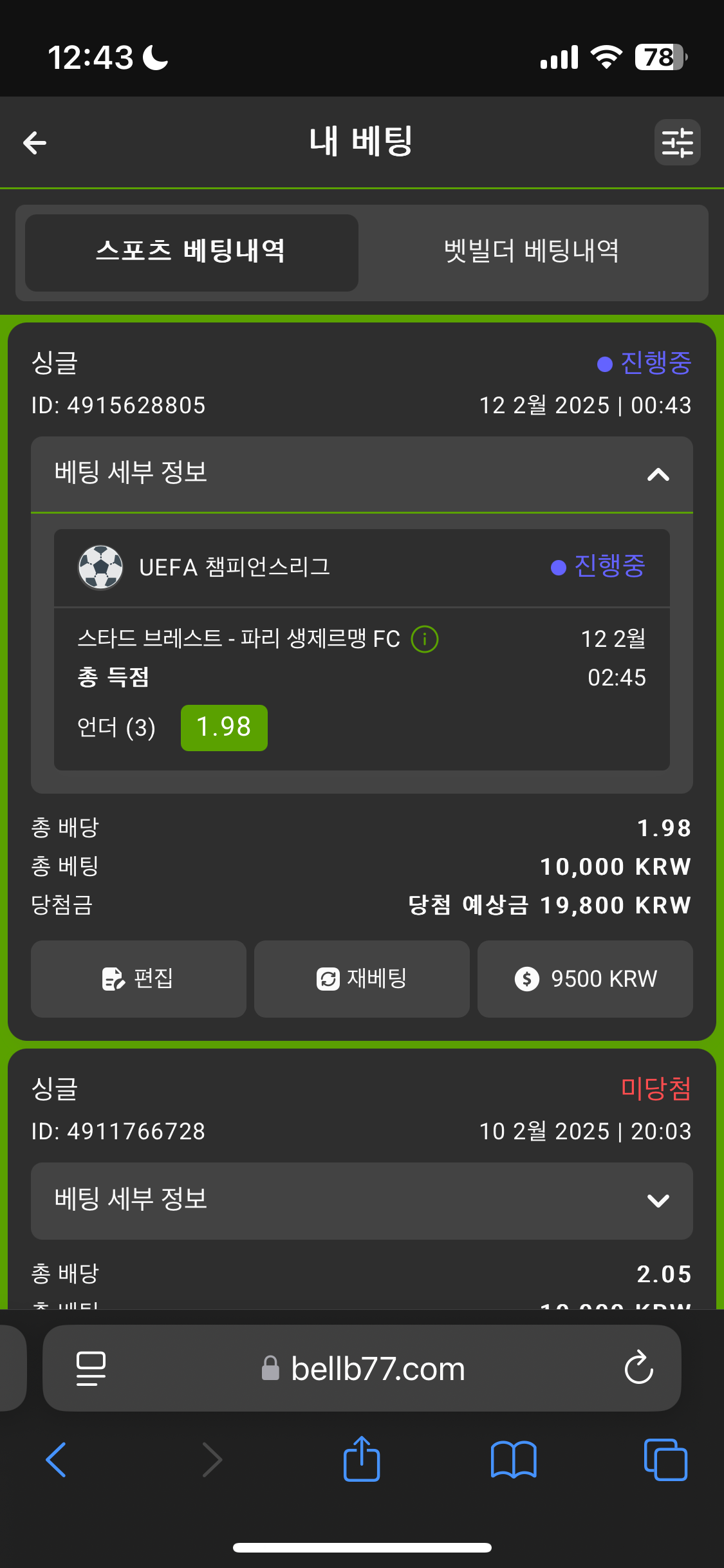Open Safari bookmarks
724x1568 pixels.
(x=513, y=1459)
